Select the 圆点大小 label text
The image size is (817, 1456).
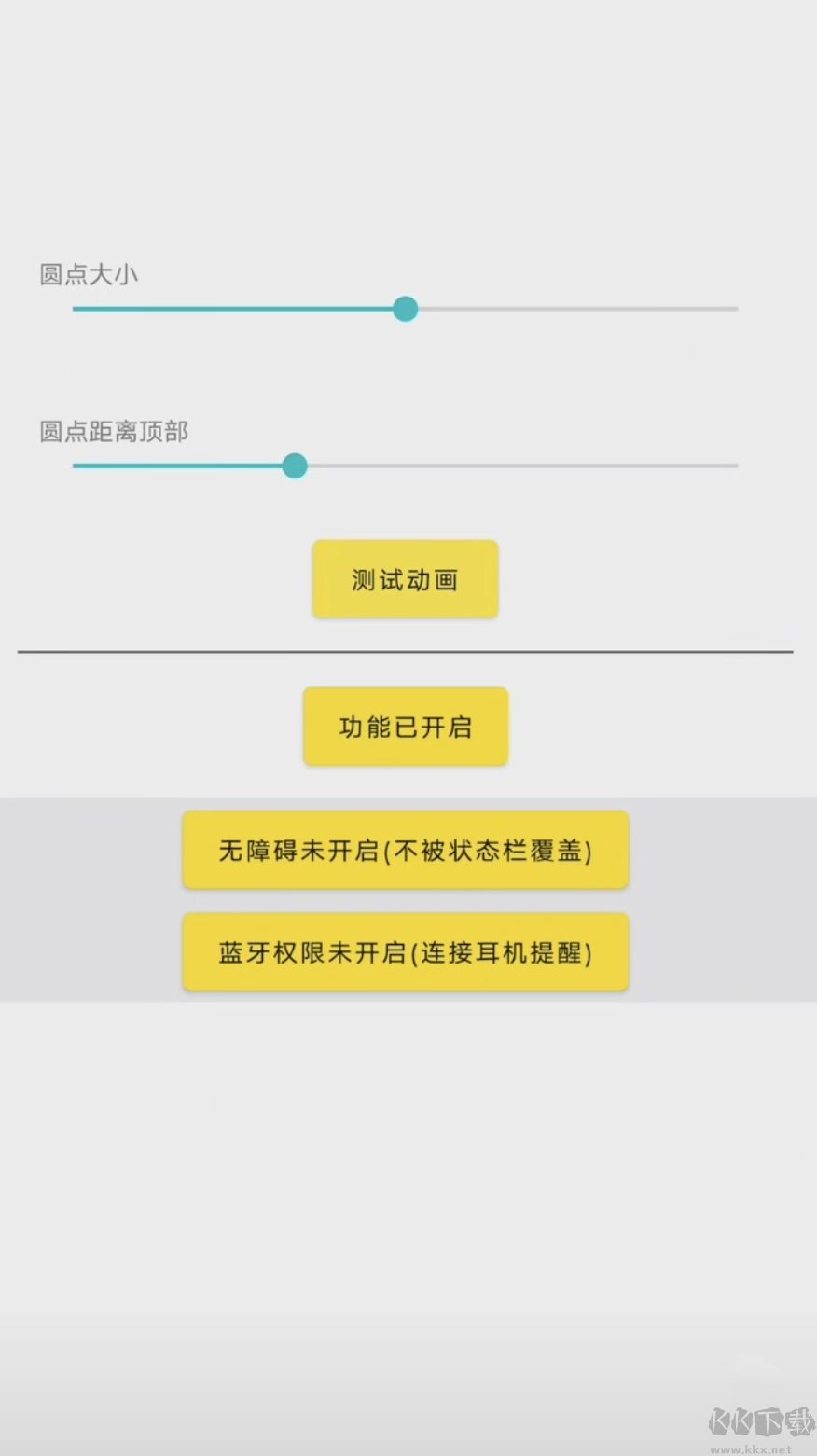click(90, 274)
